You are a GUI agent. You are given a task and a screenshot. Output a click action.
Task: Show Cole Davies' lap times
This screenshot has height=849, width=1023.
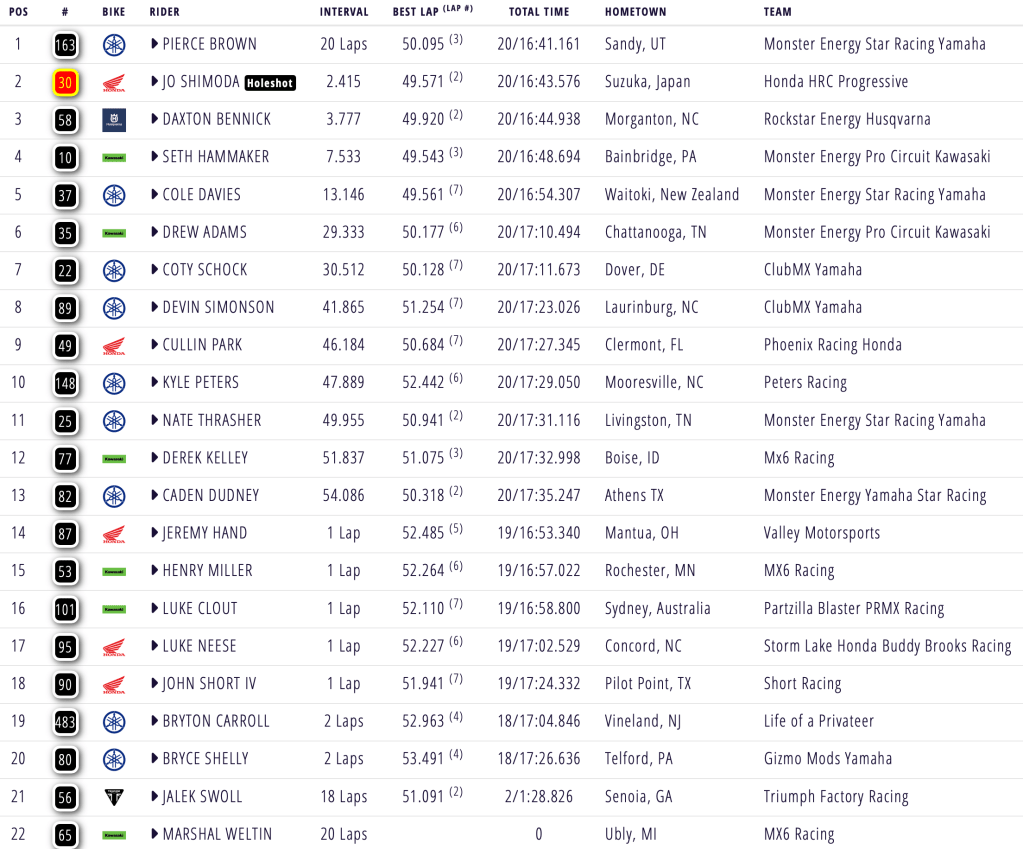click(155, 195)
